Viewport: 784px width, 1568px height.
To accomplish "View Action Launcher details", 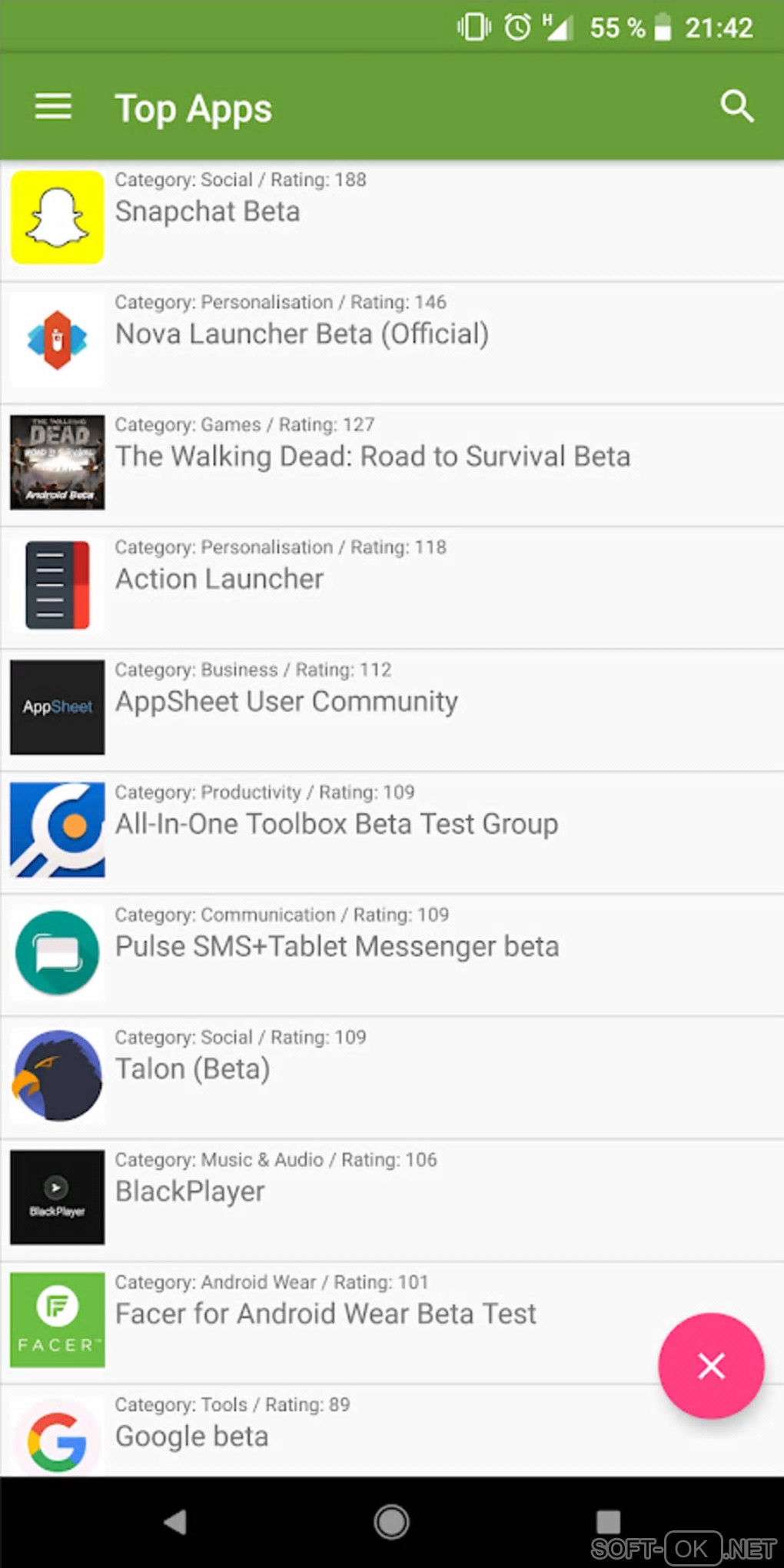I will pos(392,586).
